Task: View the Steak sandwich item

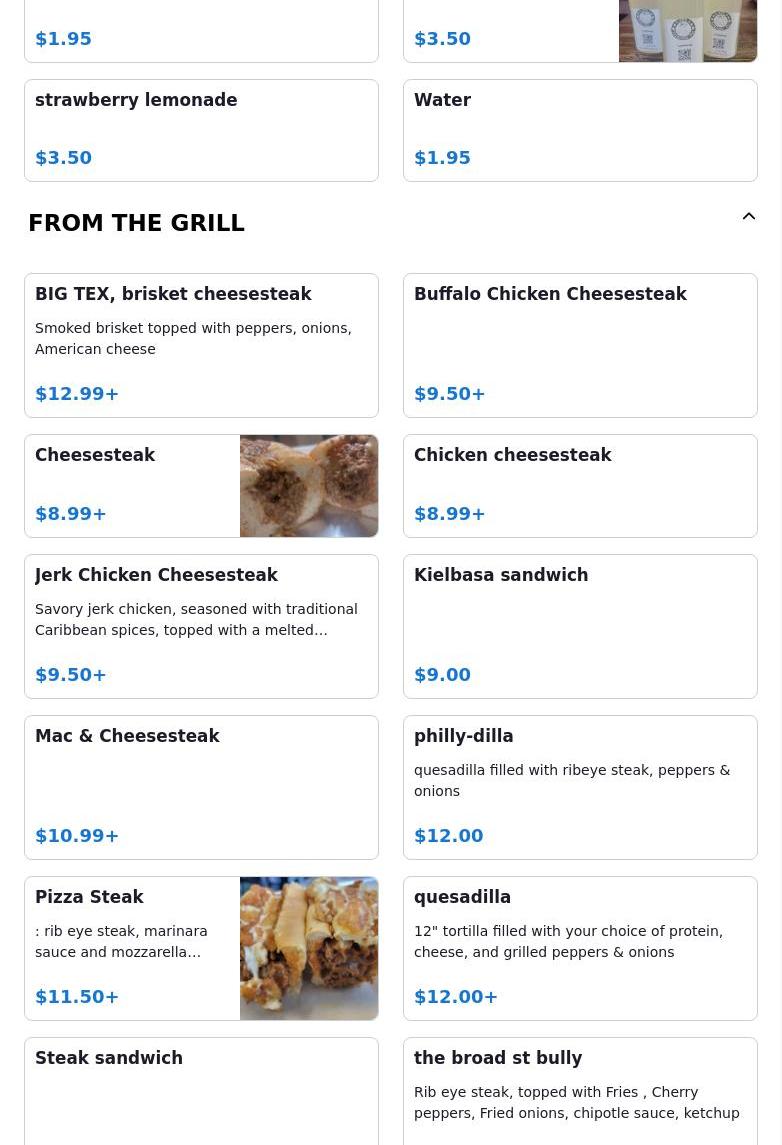Action: click(201, 1092)
